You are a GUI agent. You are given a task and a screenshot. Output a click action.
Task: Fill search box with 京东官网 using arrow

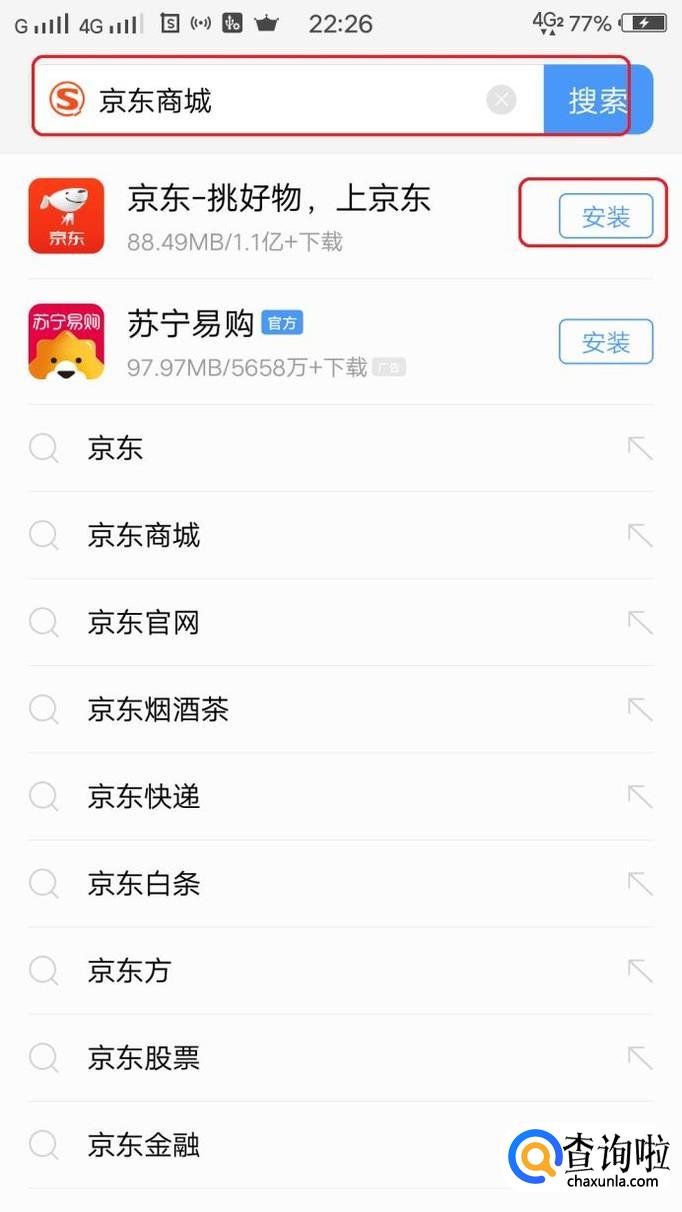(x=639, y=622)
